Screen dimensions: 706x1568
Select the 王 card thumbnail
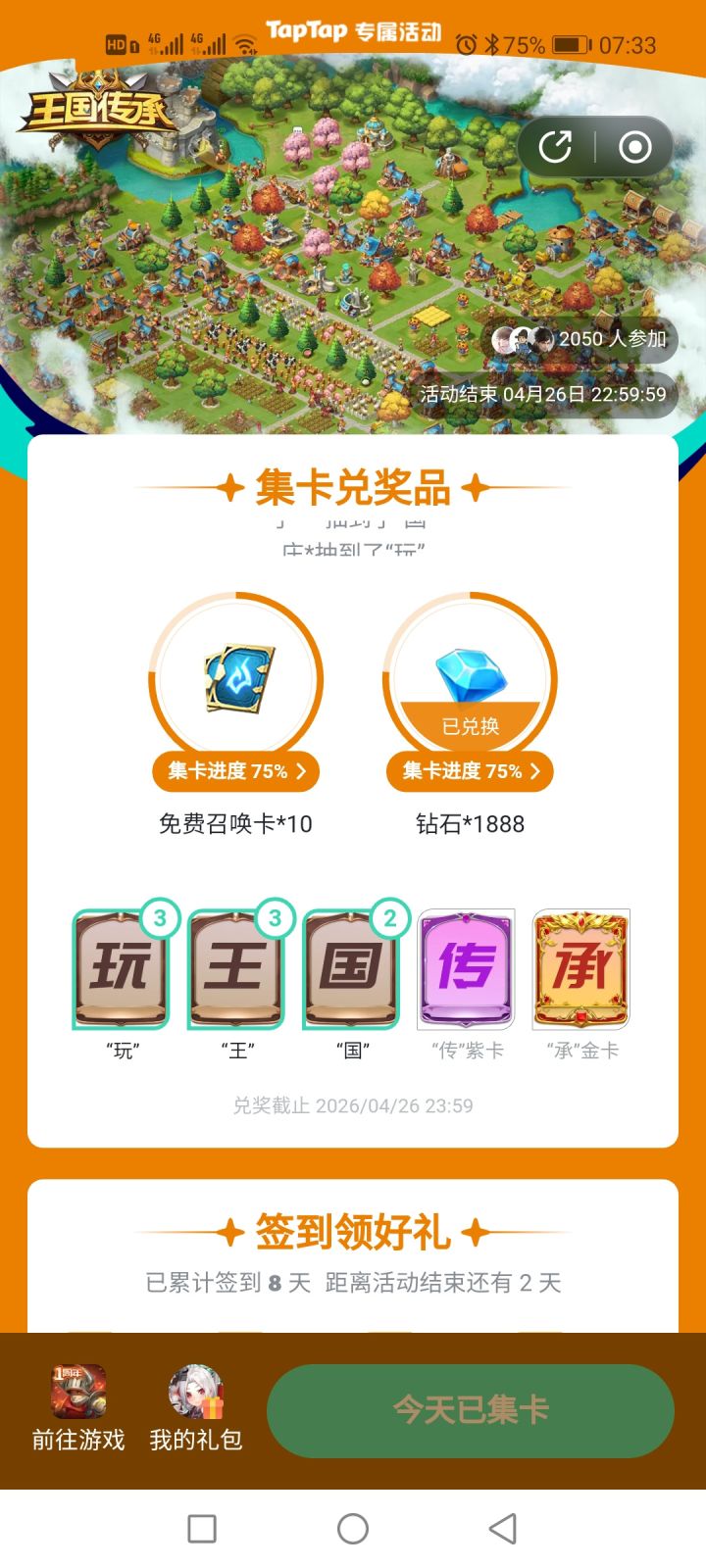(x=237, y=968)
